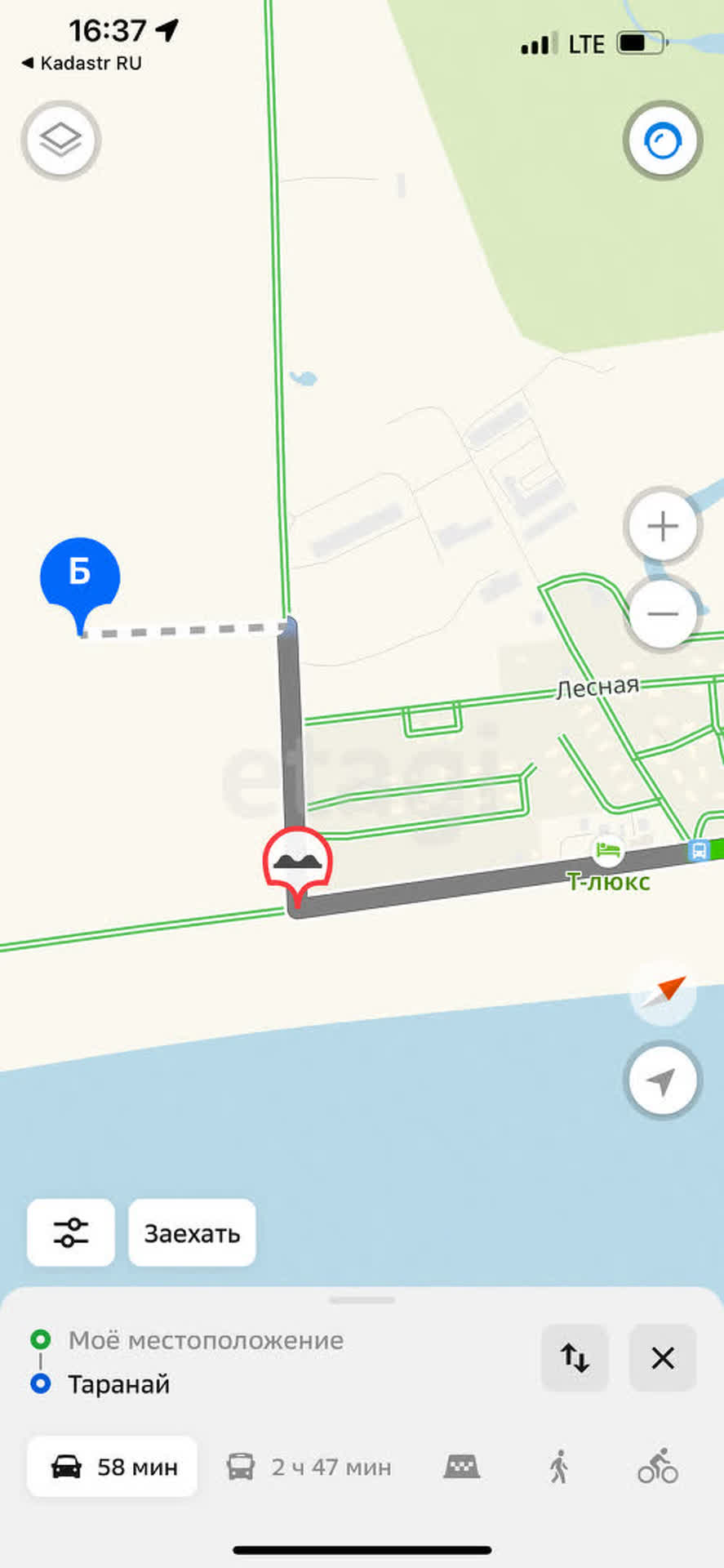Edit the Моё местоположение starting point
The width and height of the screenshot is (724, 1568).
(x=206, y=1340)
